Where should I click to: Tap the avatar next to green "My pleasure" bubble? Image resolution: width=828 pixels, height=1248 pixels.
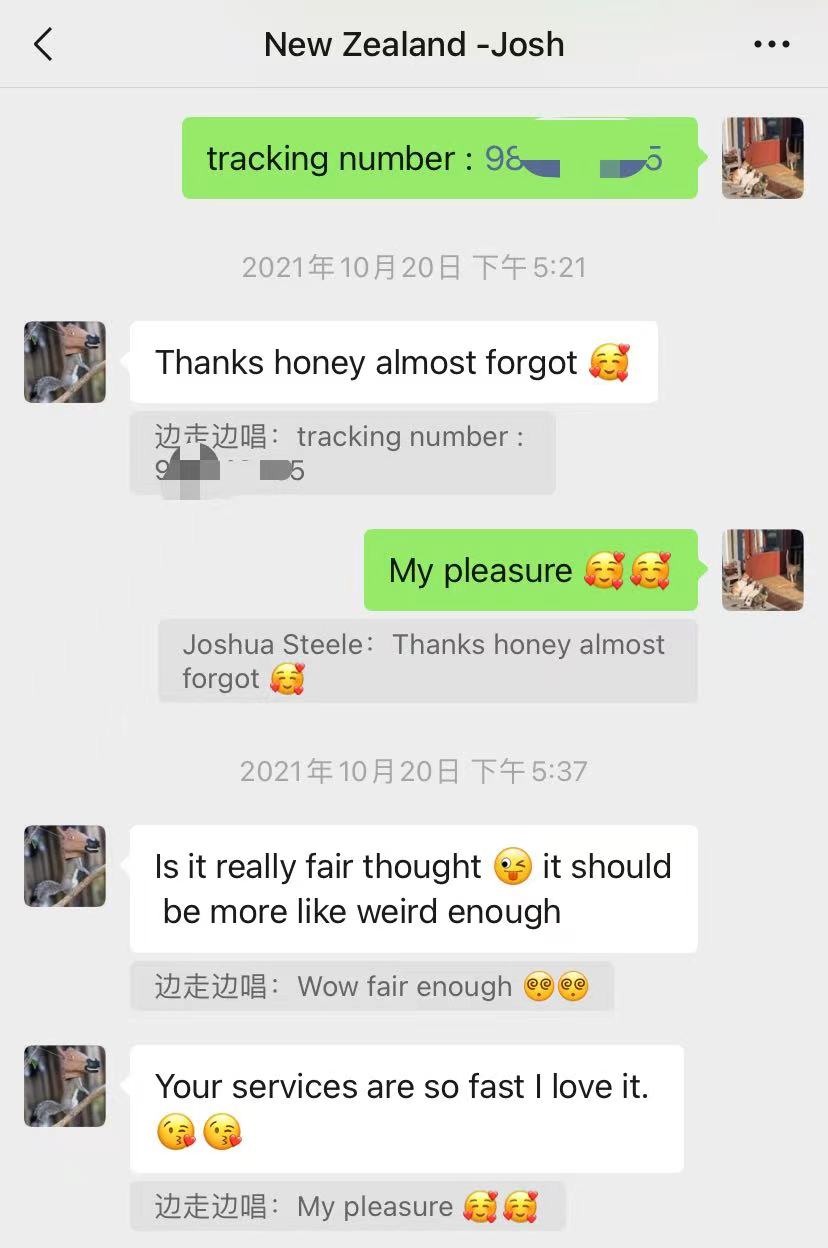click(x=762, y=570)
